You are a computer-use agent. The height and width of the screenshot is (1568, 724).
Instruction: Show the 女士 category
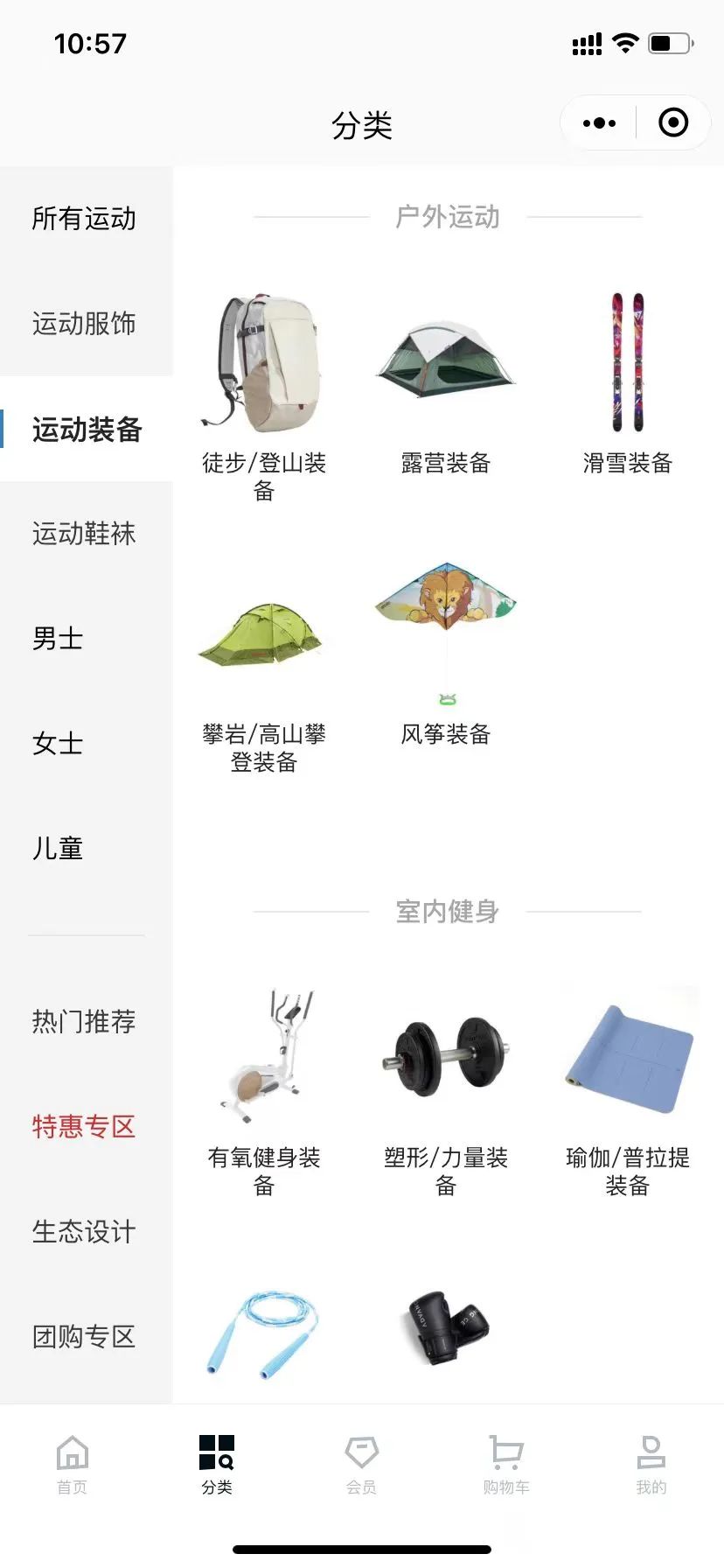coord(58,744)
